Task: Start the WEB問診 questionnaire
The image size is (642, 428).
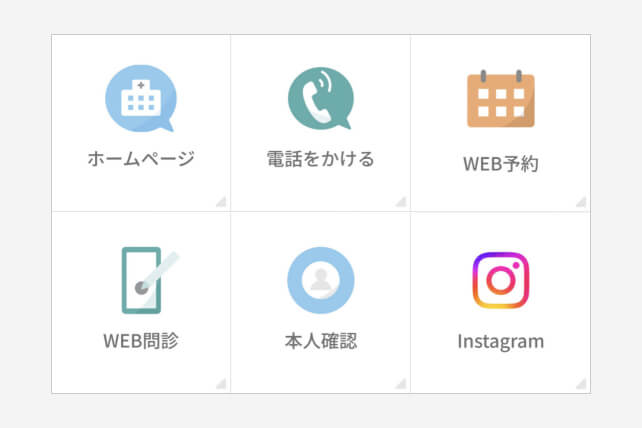Action: tap(140, 302)
